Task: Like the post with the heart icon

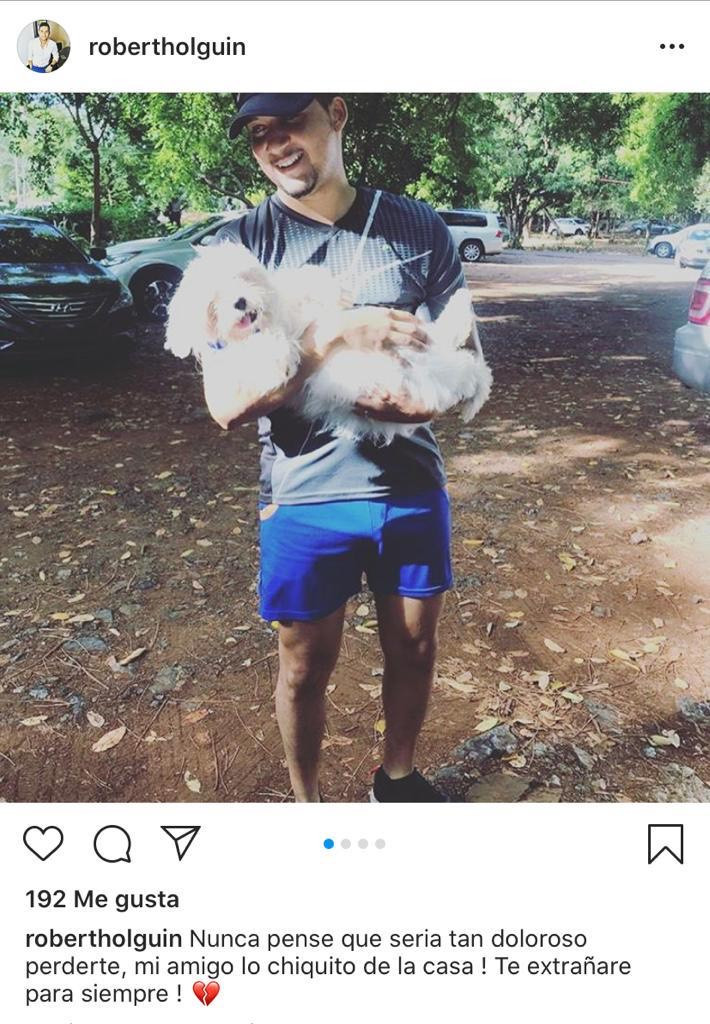Action: 43,843
